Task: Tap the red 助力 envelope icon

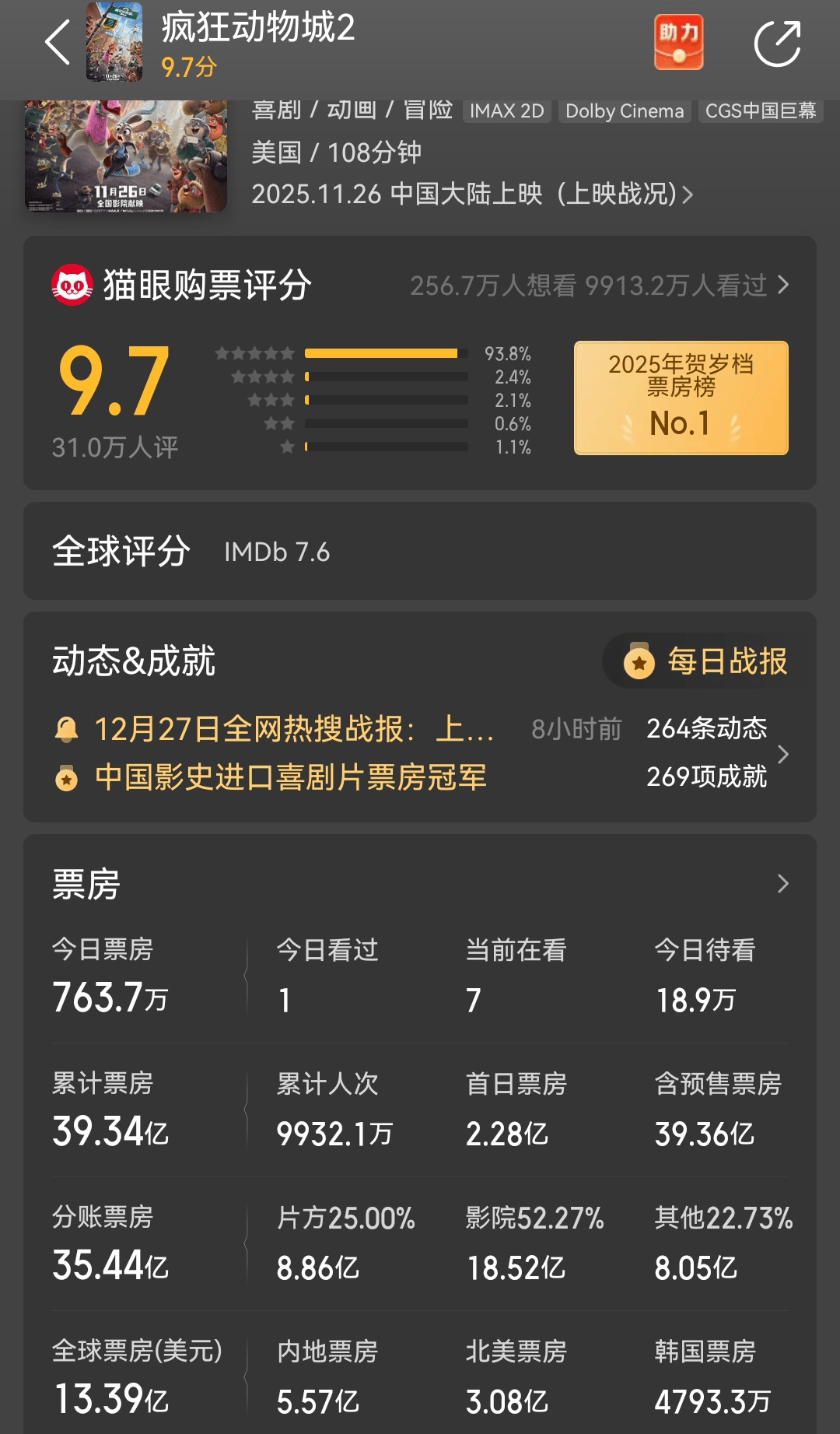Action: point(678,42)
